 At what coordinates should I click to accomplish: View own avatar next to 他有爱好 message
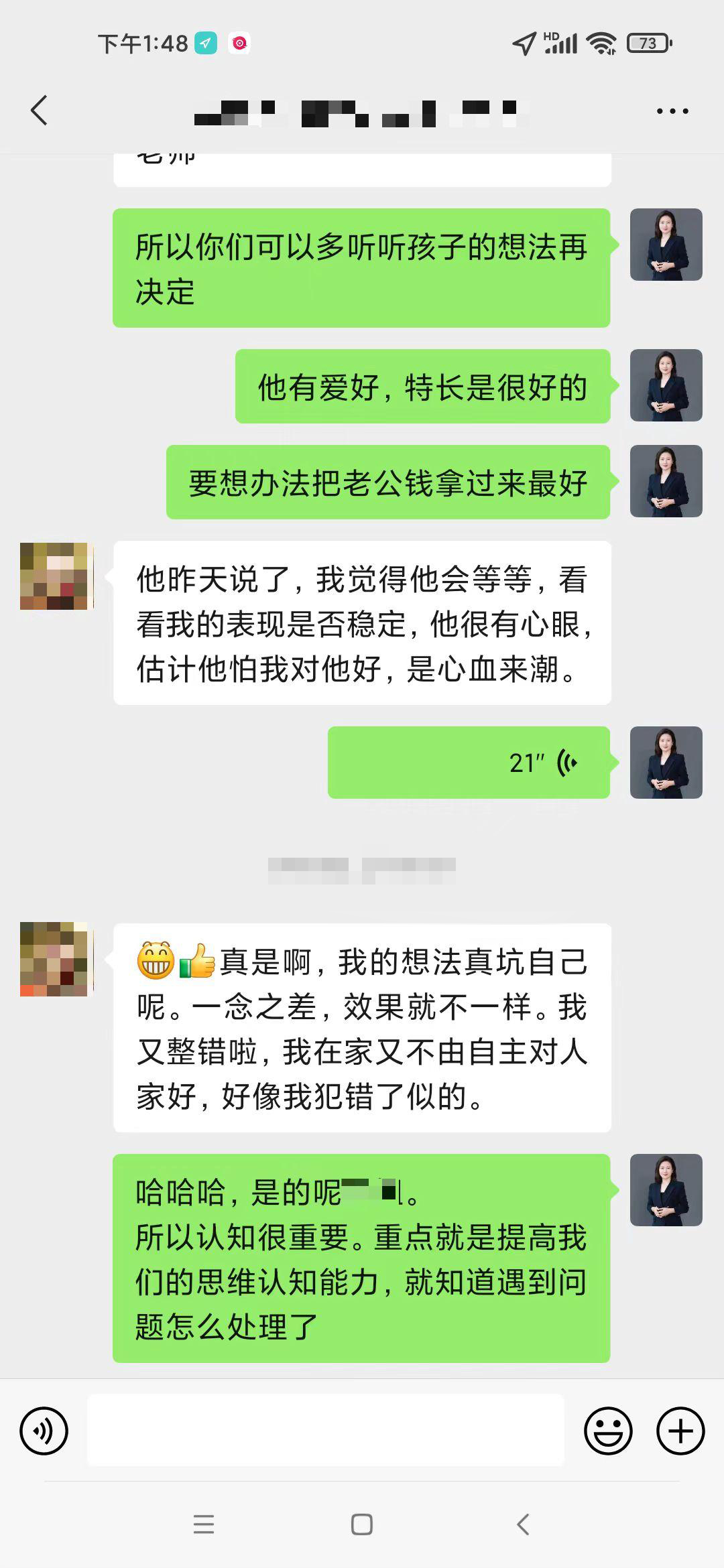pos(666,385)
